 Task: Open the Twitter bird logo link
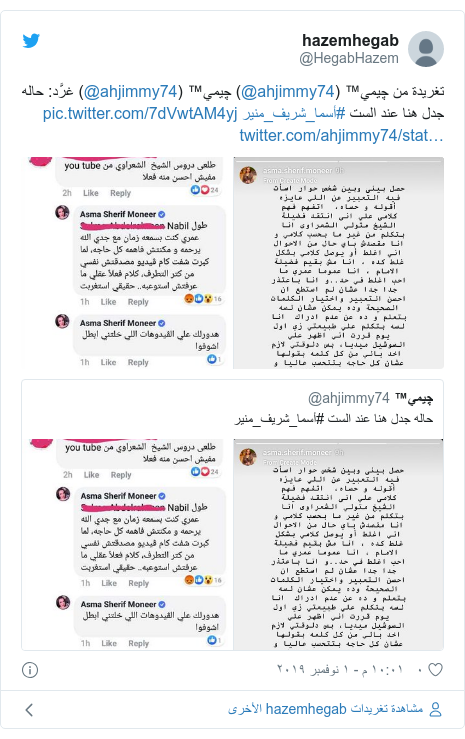[31, 41]
